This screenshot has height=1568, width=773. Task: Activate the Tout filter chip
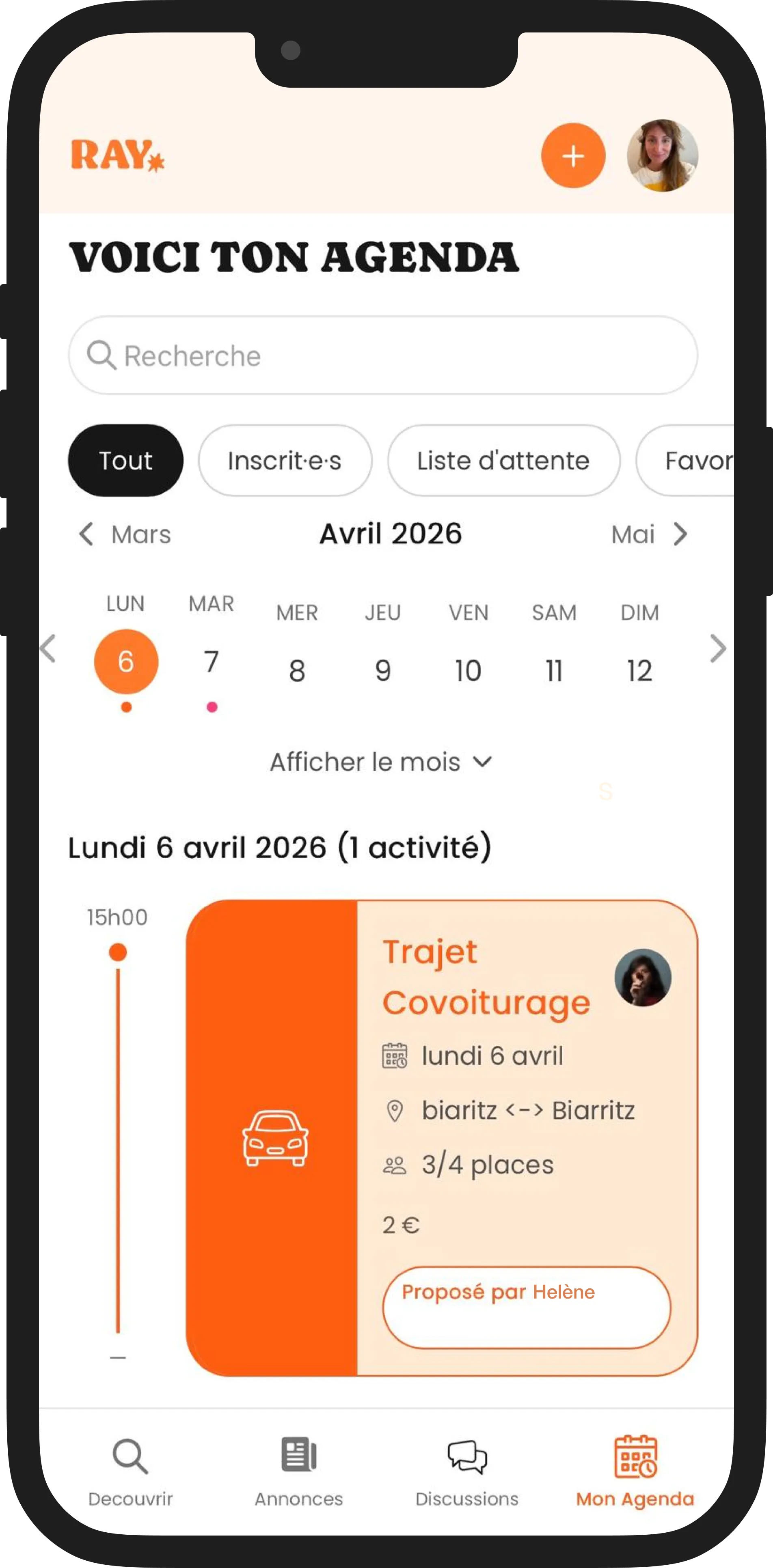pyautogui.click(x=125, y=460)
